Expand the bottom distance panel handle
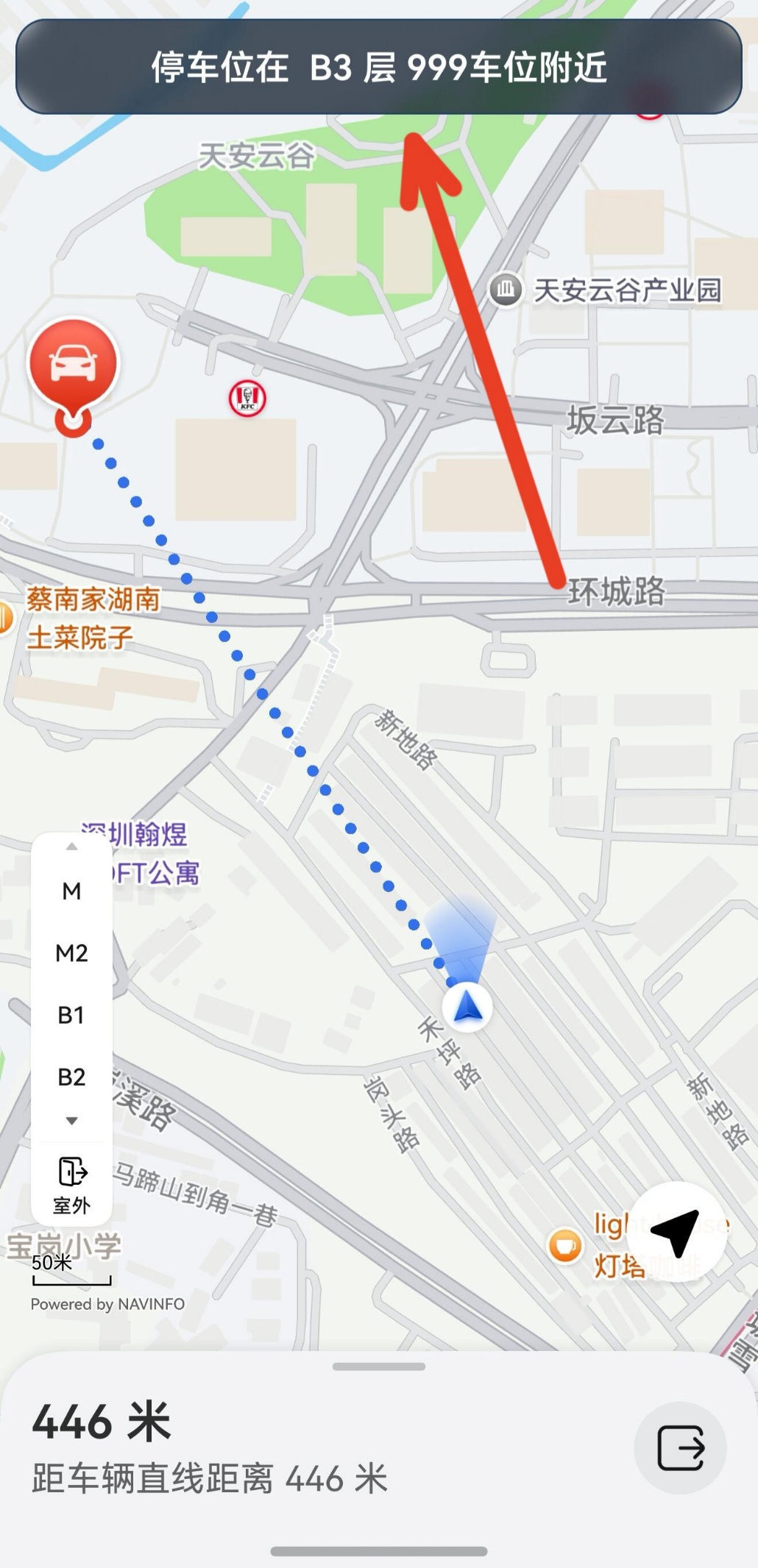The width and height of the screenshot is (758, 1568). click(x=378, y=1366)
